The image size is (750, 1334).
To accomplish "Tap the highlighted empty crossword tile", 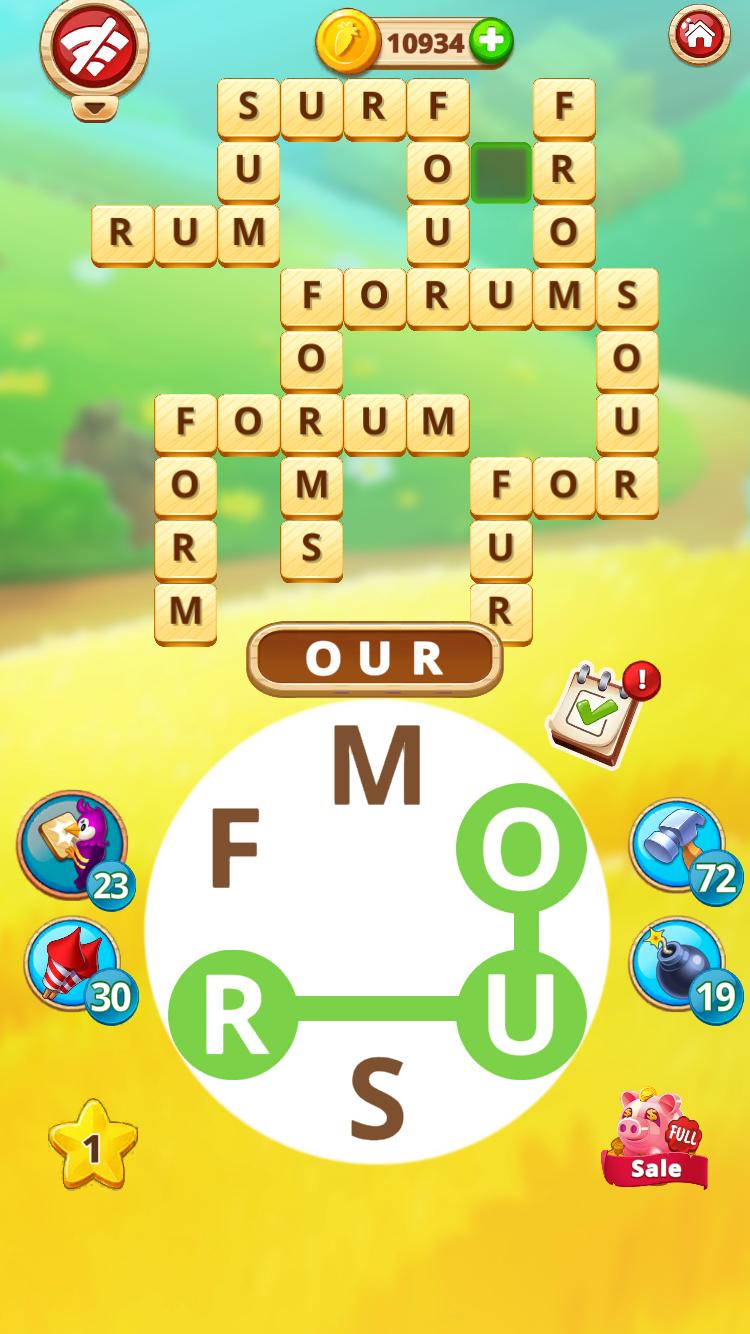I will [501, 172].
